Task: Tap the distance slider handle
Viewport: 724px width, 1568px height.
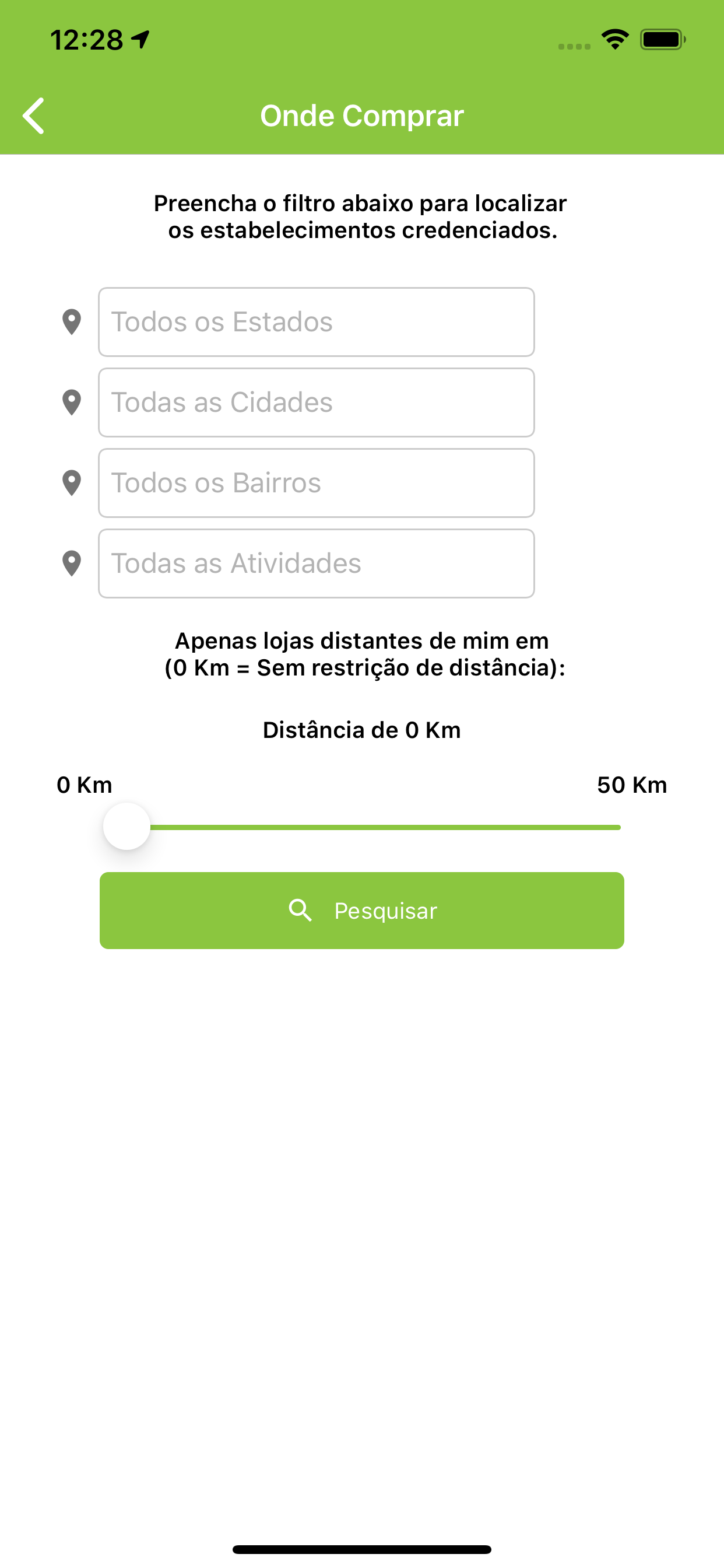Action: tap(126, 827)
